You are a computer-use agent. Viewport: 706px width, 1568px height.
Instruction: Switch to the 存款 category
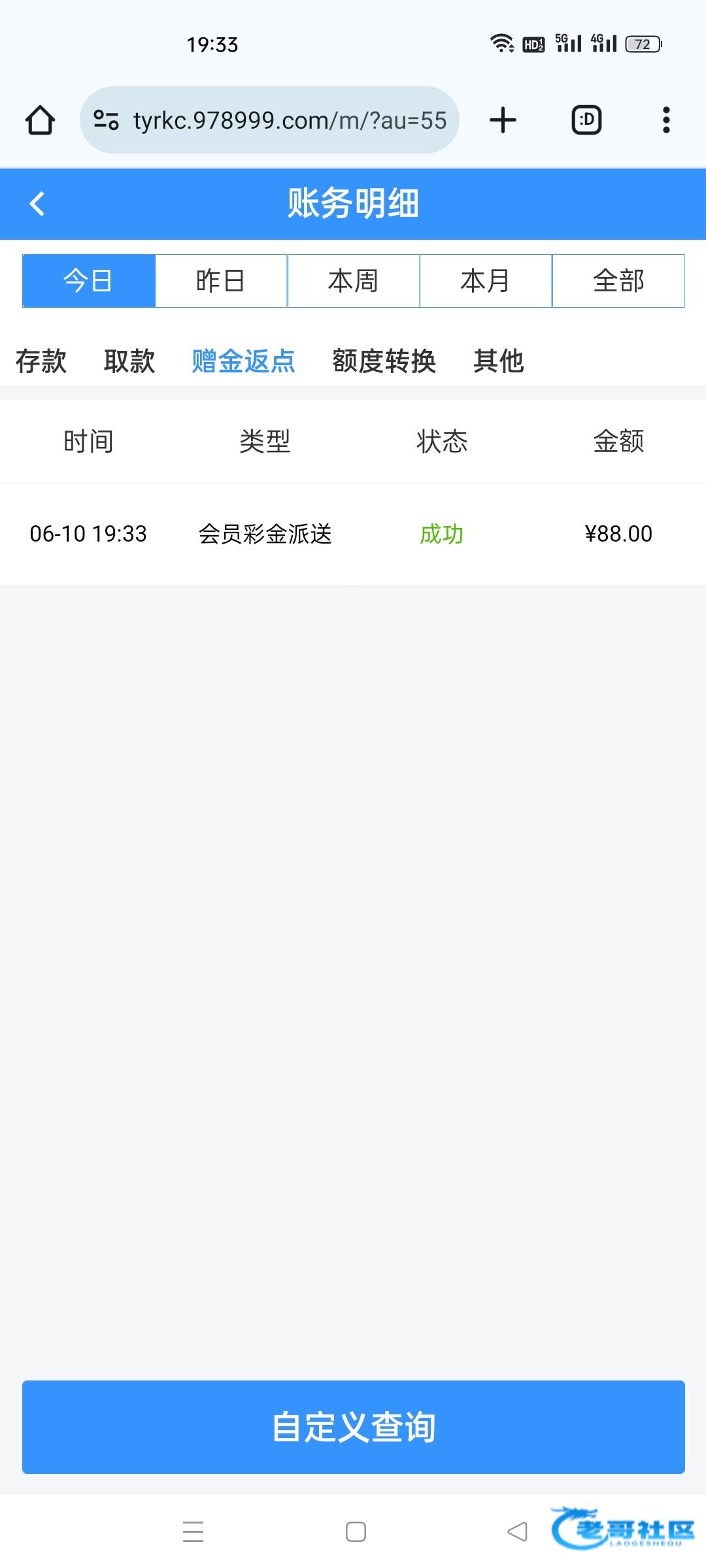tap(41, 361)
